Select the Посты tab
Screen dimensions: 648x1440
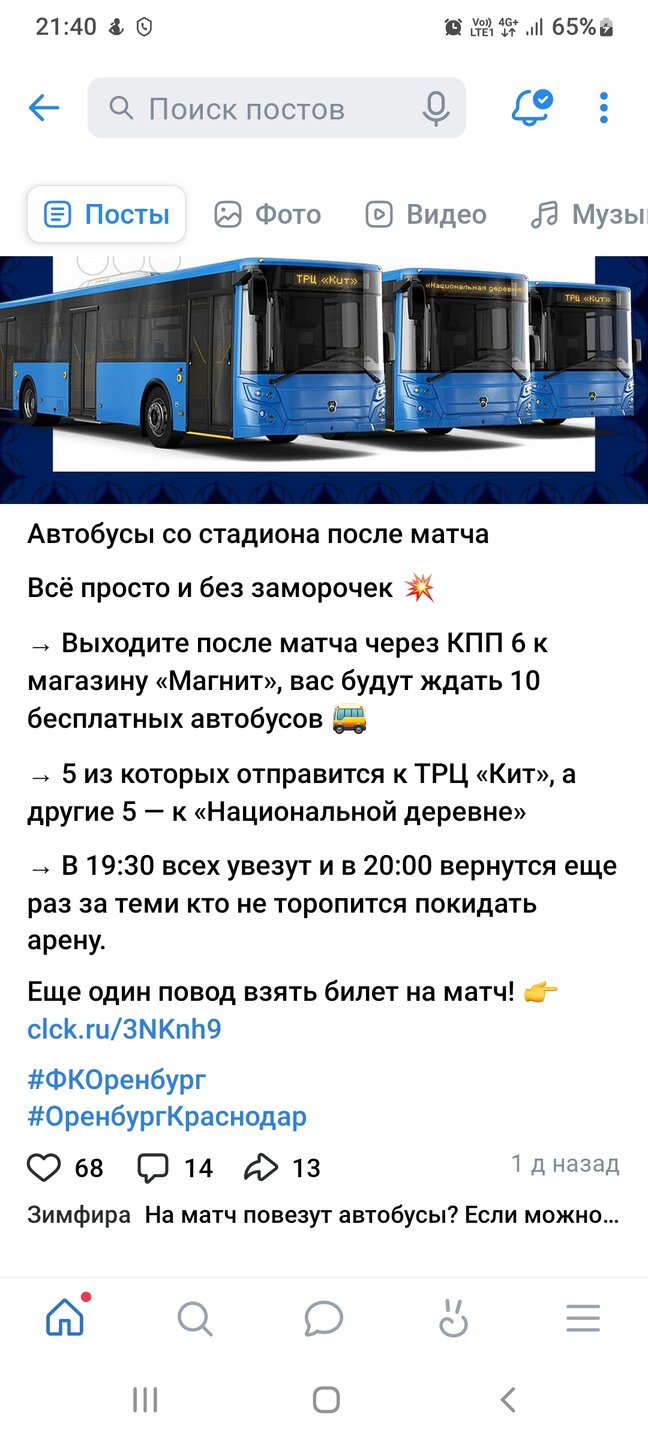coord(107,214)
